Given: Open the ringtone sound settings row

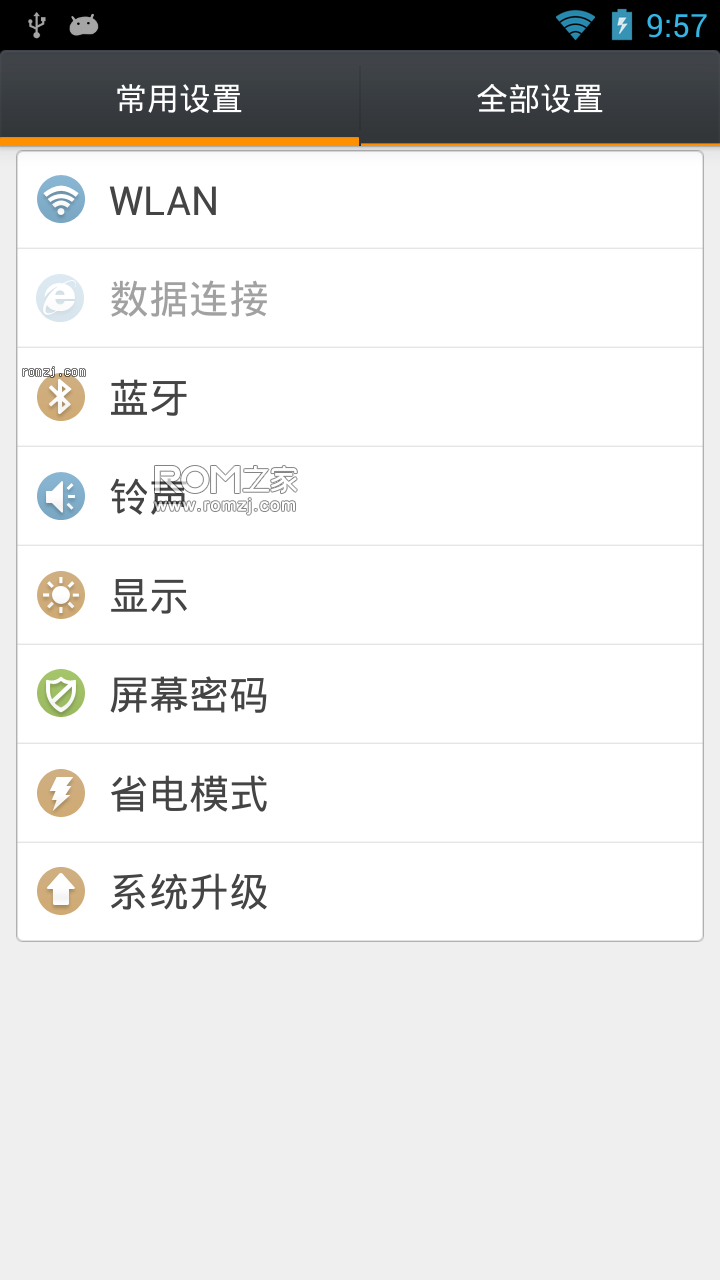Looking at the screenshot, I should click(360, 496).
